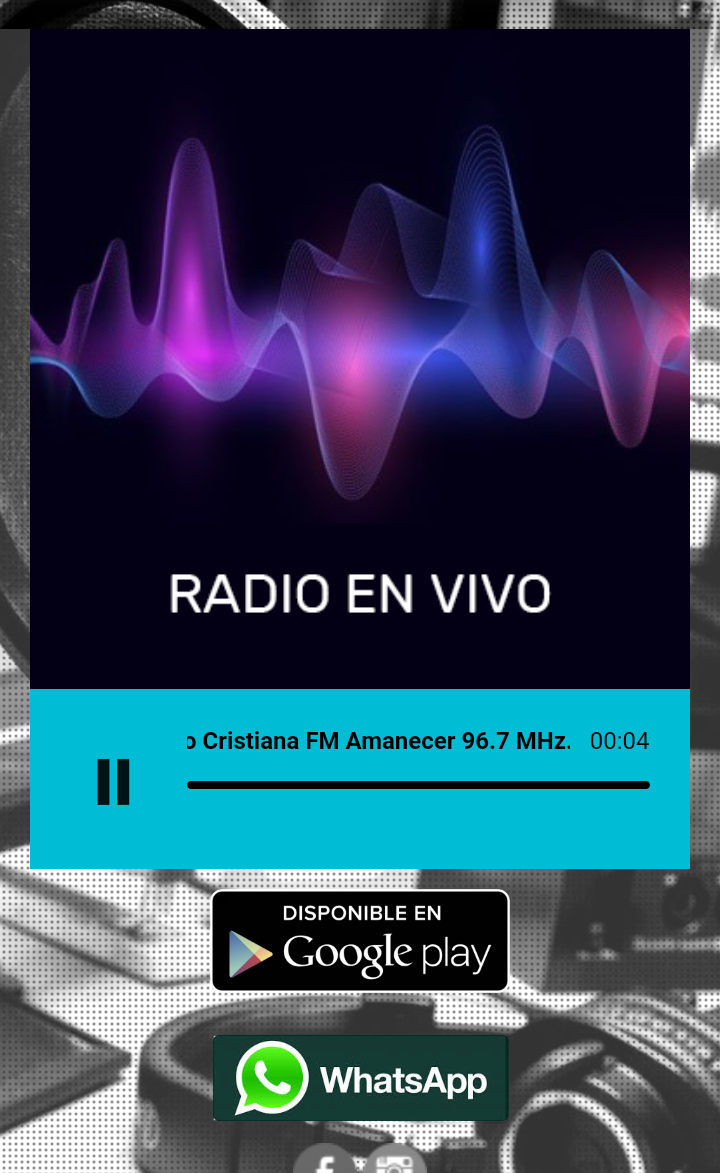Image resolution: width=720 pixels, height=1173 pixels.
Task: Tap the audio progress bar
Action: (x=418, y=785)
